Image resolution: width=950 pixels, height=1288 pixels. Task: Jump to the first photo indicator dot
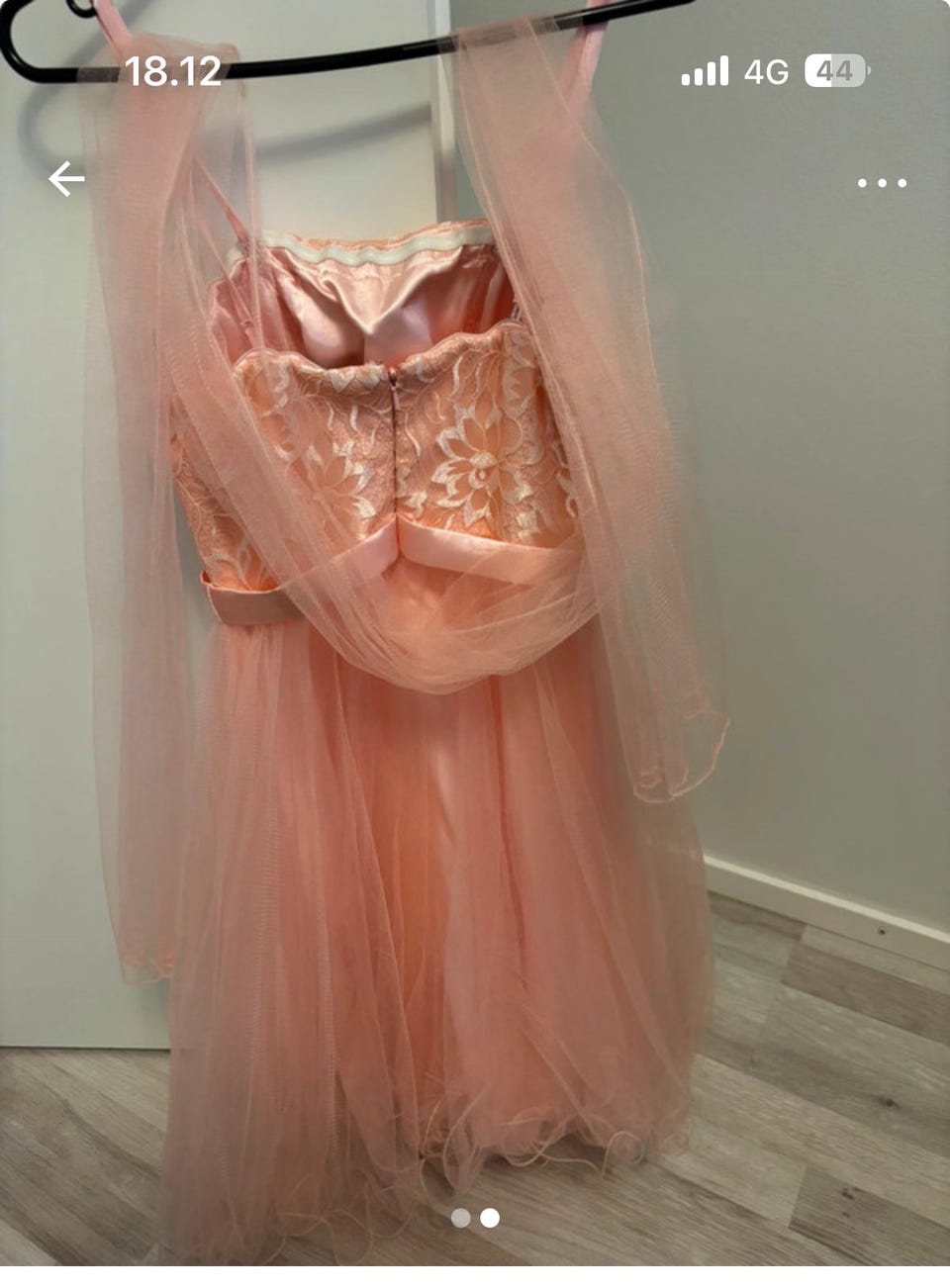pos(460,1218)
